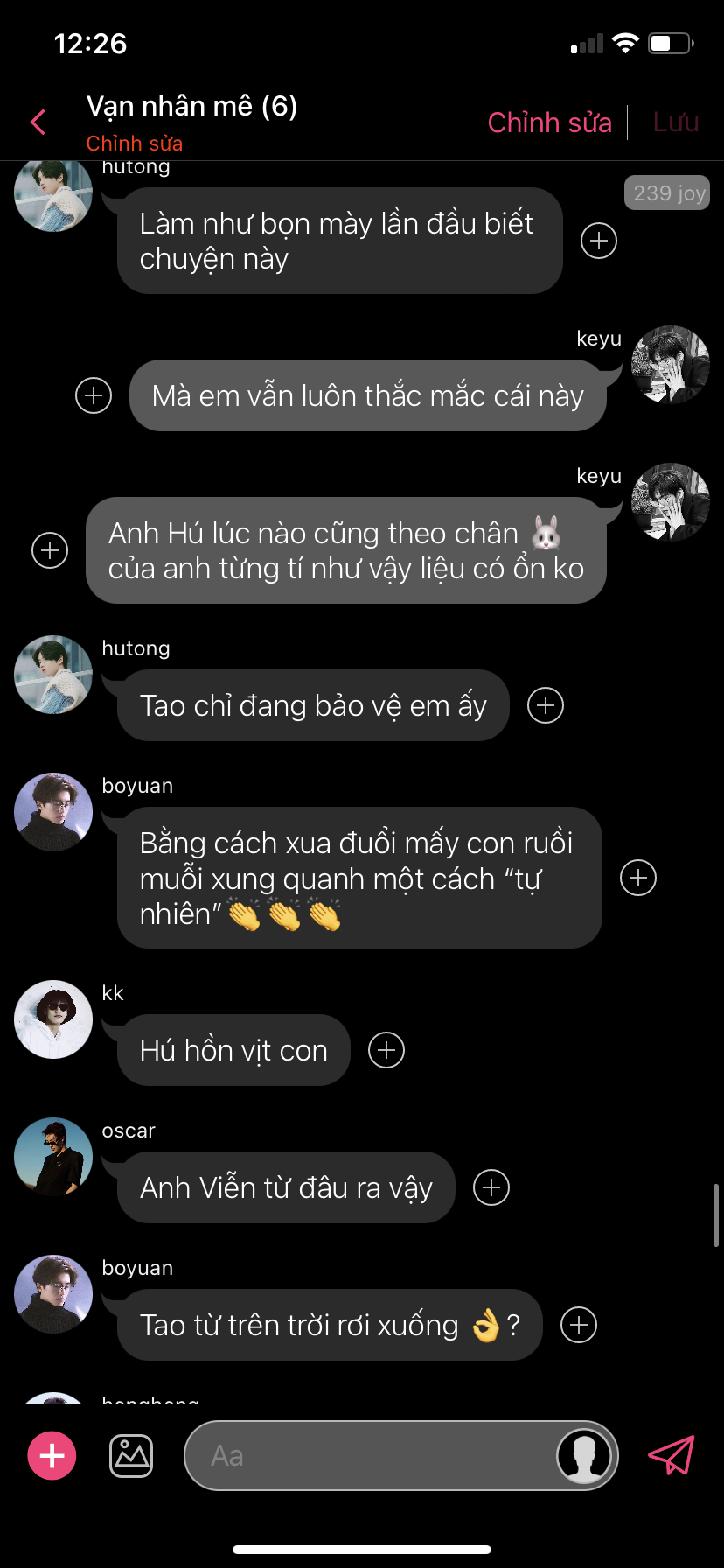Tap the pink Chỉnh sửa button
Screen dimensions: 724x1568
tap(549, 122)
